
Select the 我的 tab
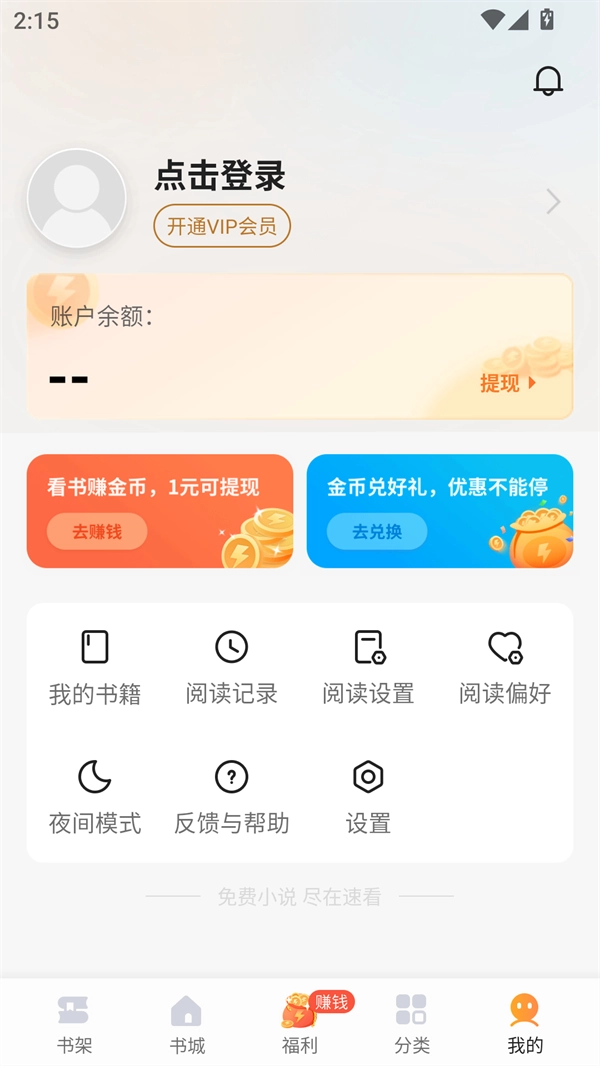(x=525, y=1023)
